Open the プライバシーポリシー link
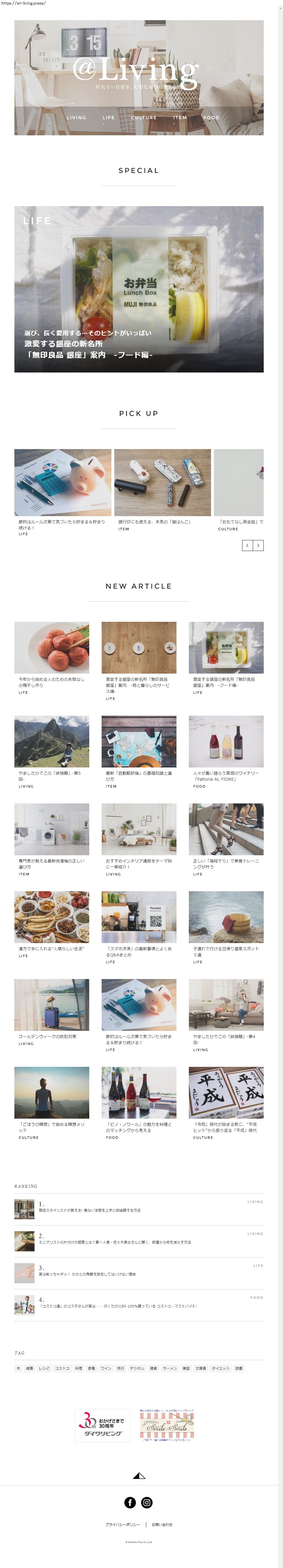Screen dimensions: 283x1568 tap(122, 1524)
